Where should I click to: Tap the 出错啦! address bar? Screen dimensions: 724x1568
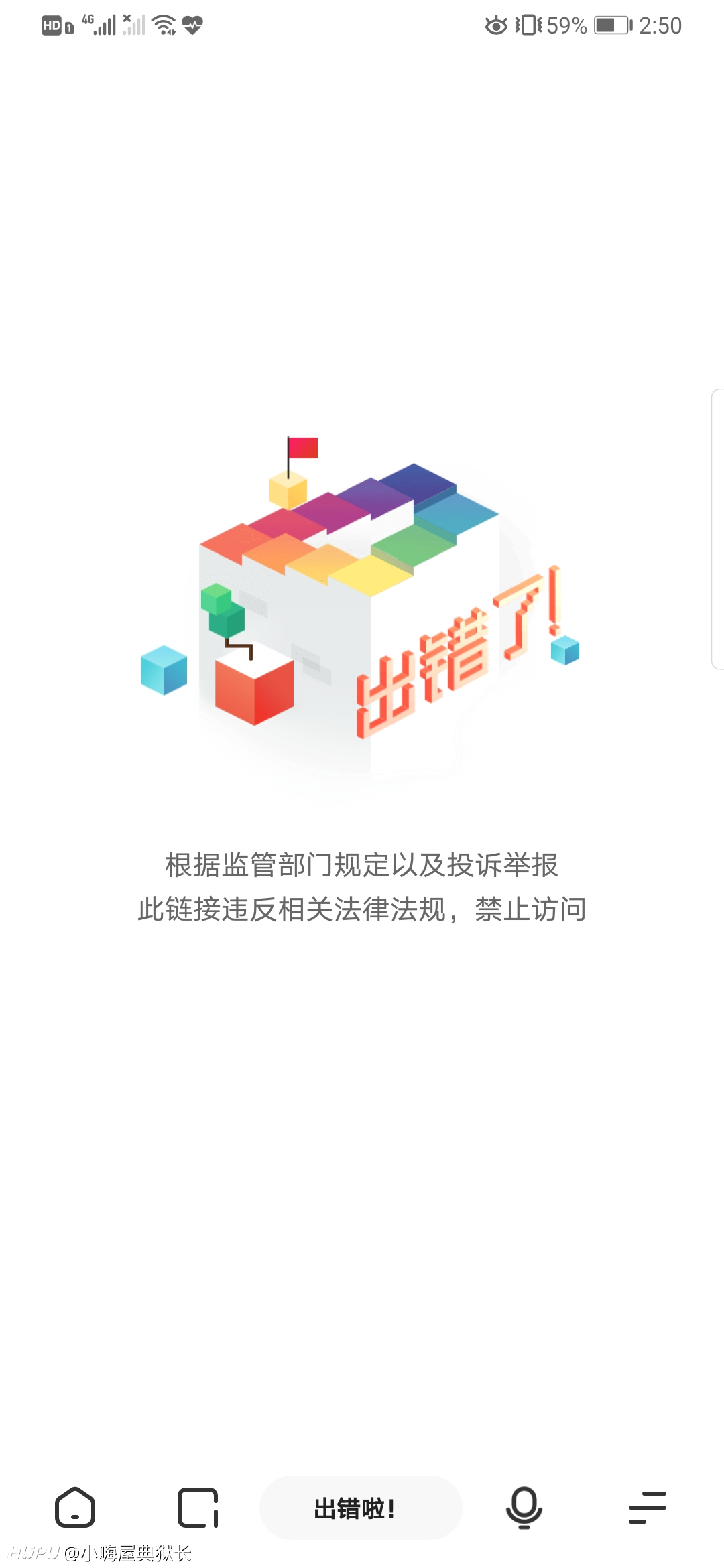point(361,1508)
